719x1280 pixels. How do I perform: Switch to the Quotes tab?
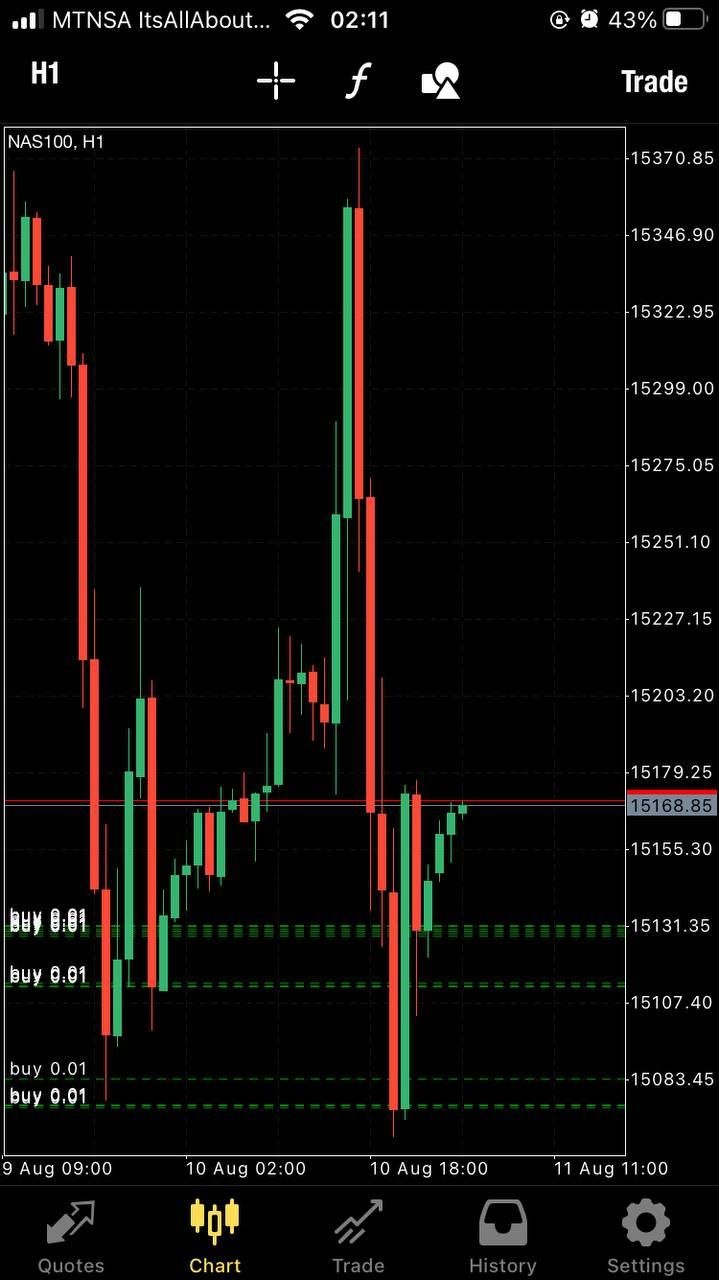coord(71,1236)
